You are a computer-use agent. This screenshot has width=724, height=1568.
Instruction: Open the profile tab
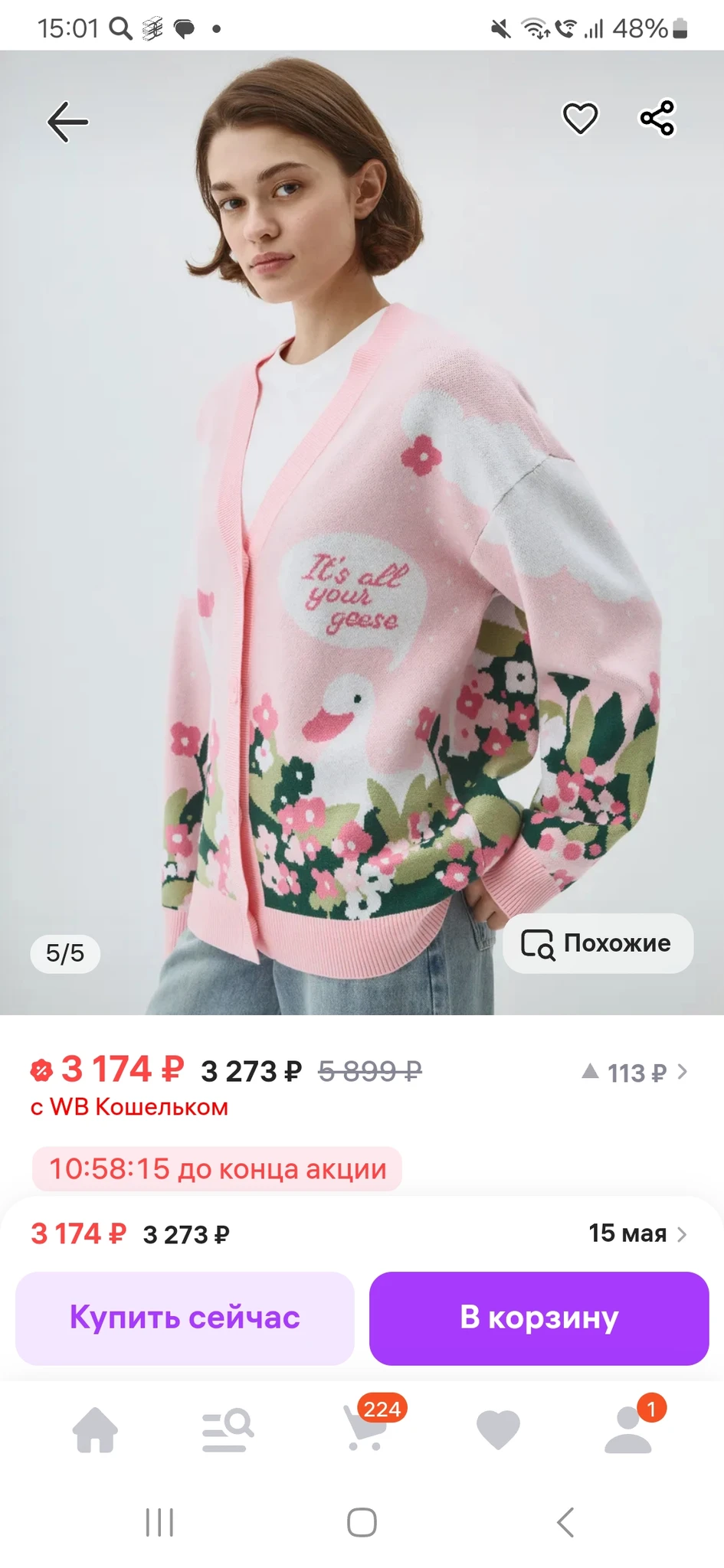coord(628,1429)
